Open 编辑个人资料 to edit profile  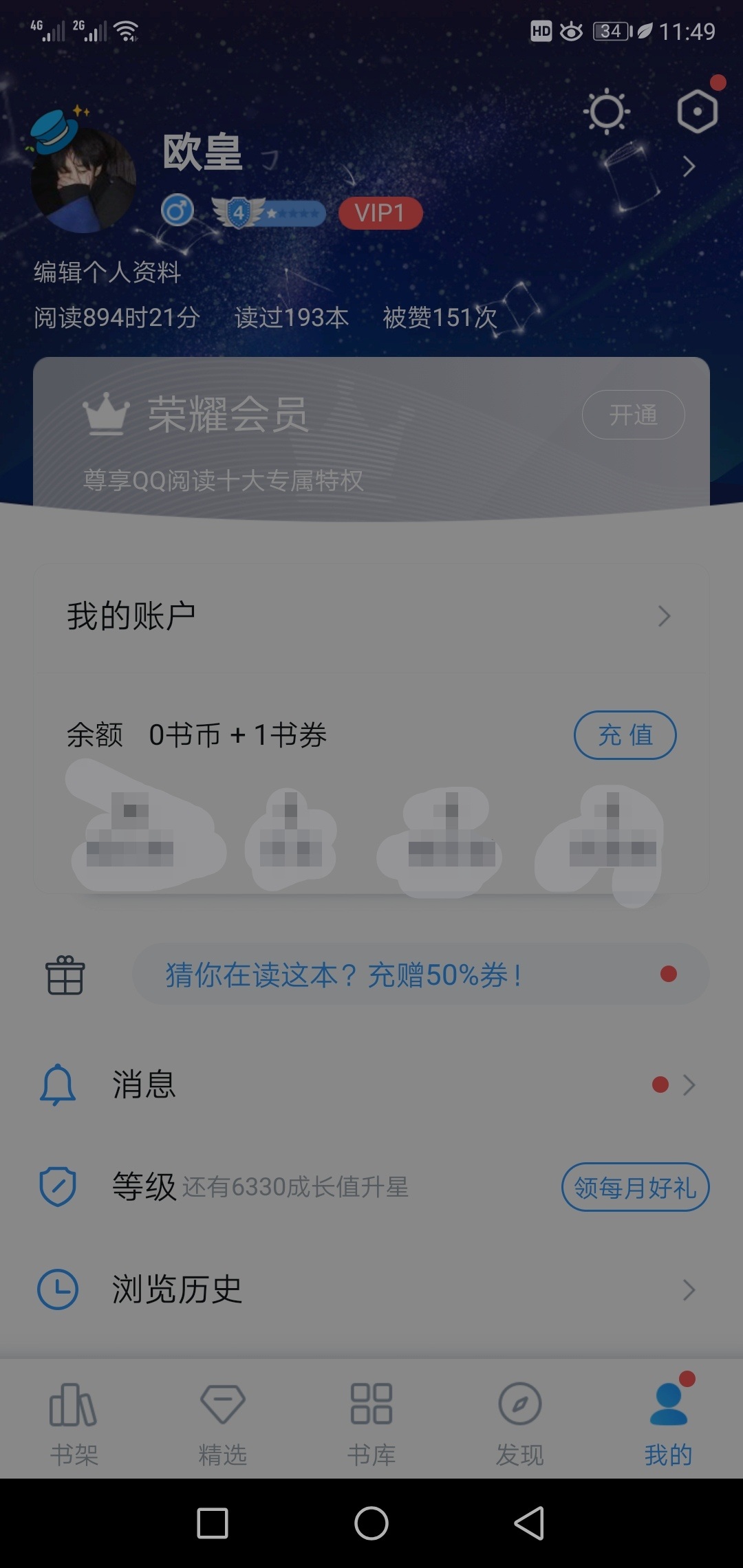click(107, 272)
